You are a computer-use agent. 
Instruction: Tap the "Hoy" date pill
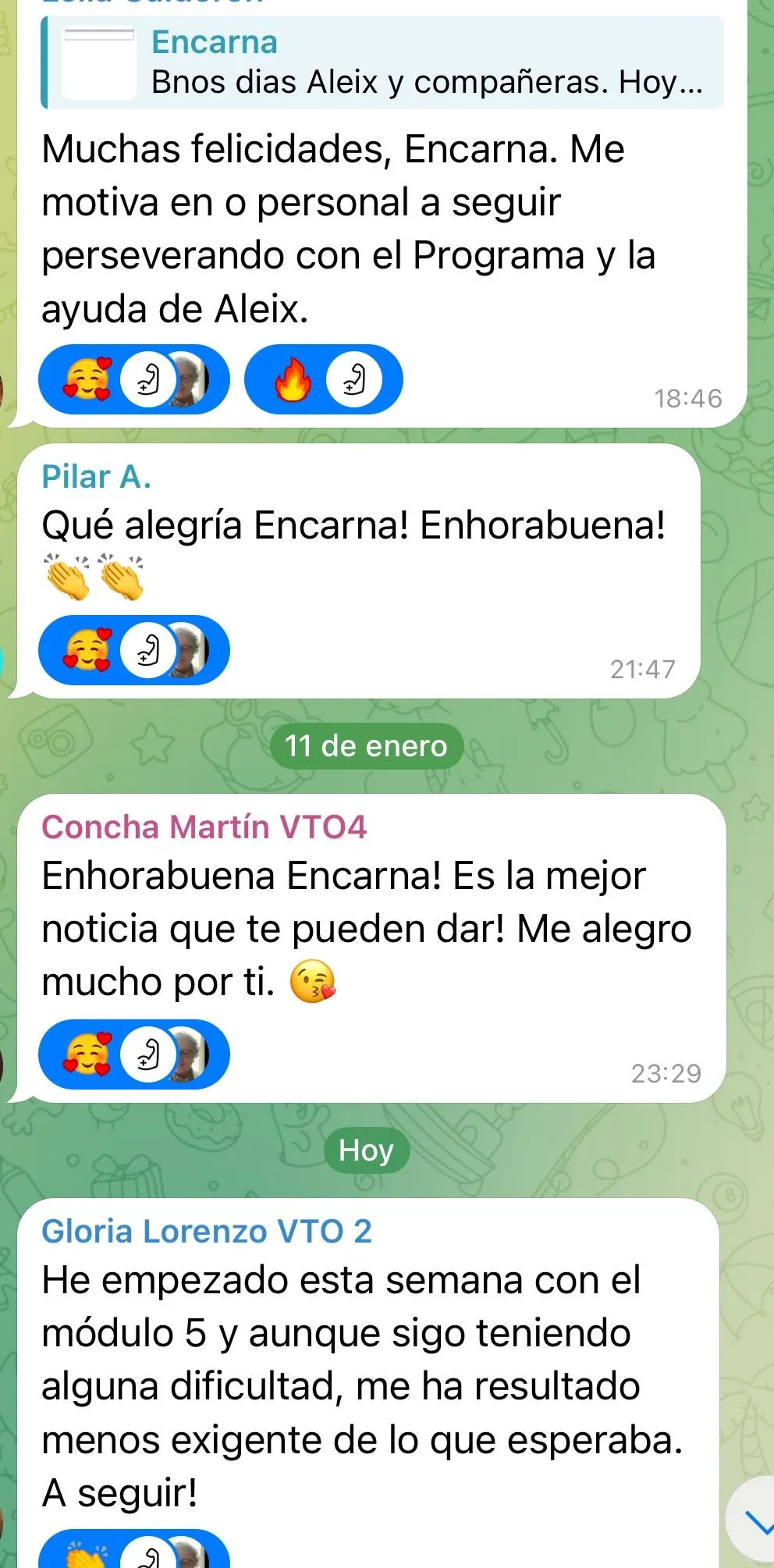[x=366, y=1150]
